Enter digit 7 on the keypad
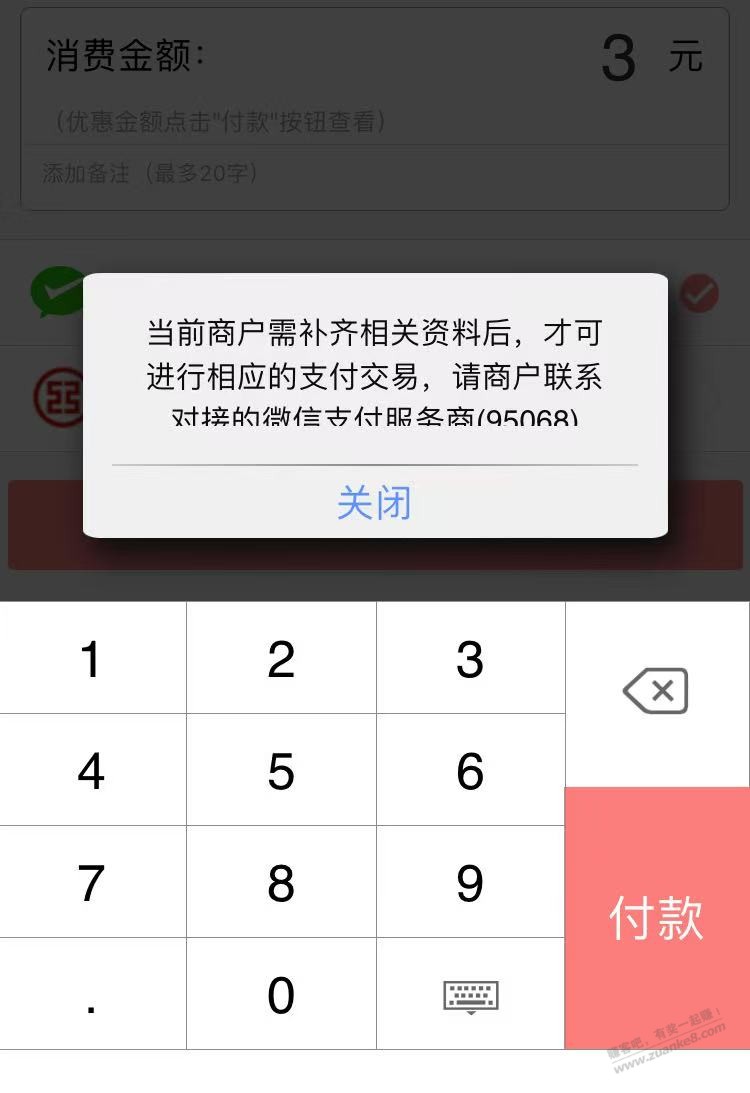The image size is (750, 1093). [92, 883]
